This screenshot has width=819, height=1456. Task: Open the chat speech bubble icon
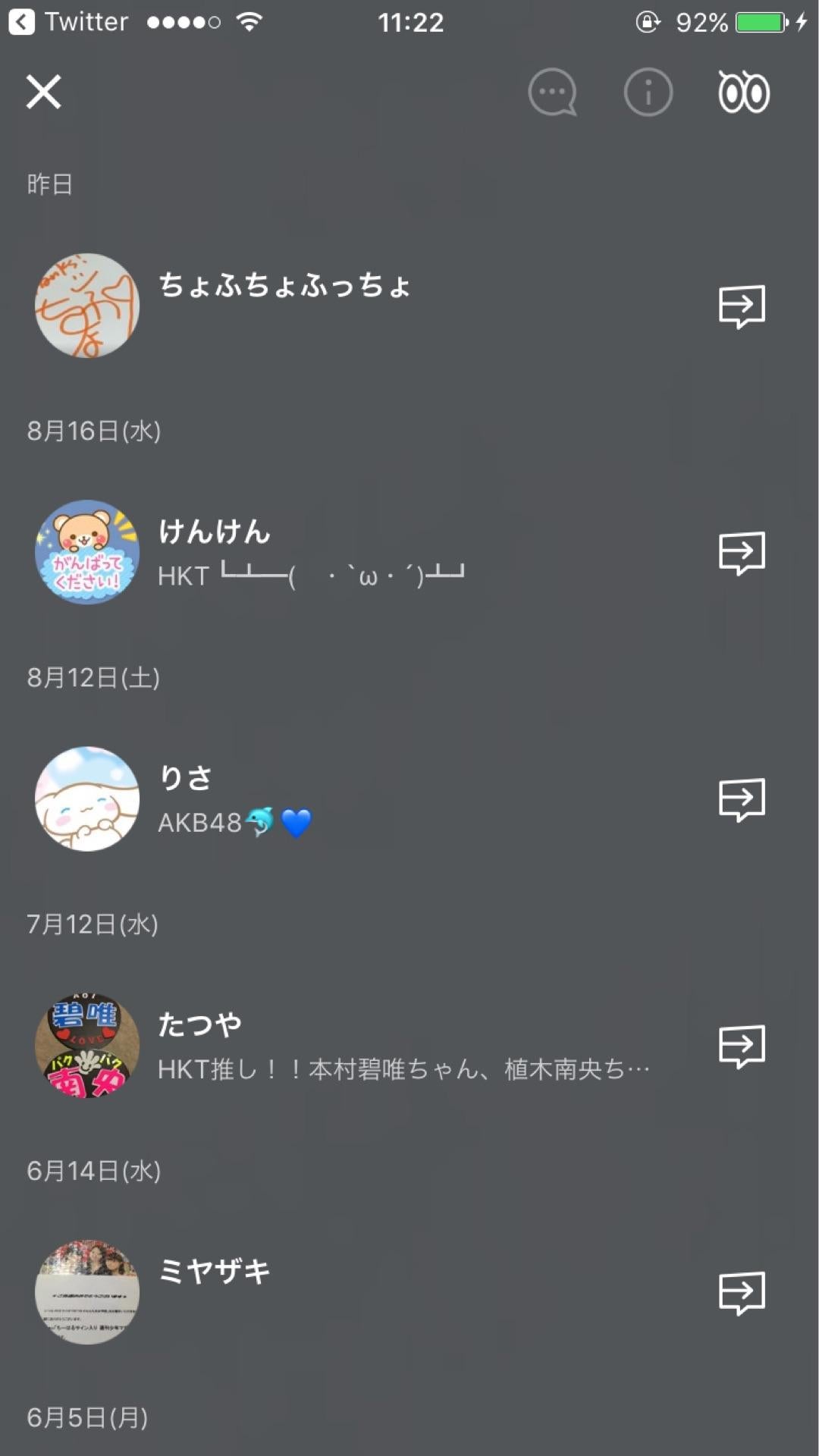click(553, 93)
